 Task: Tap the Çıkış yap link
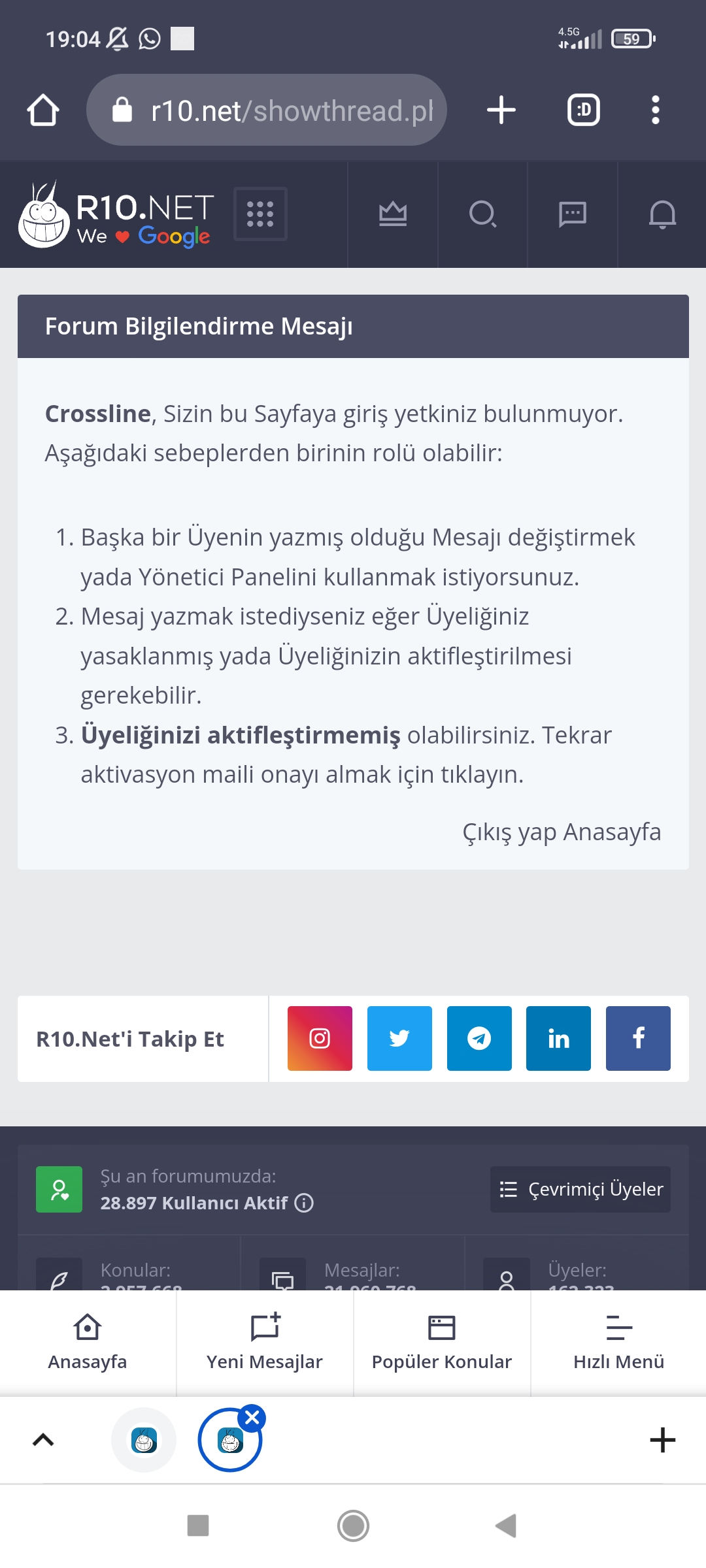[x=509, y=832]
